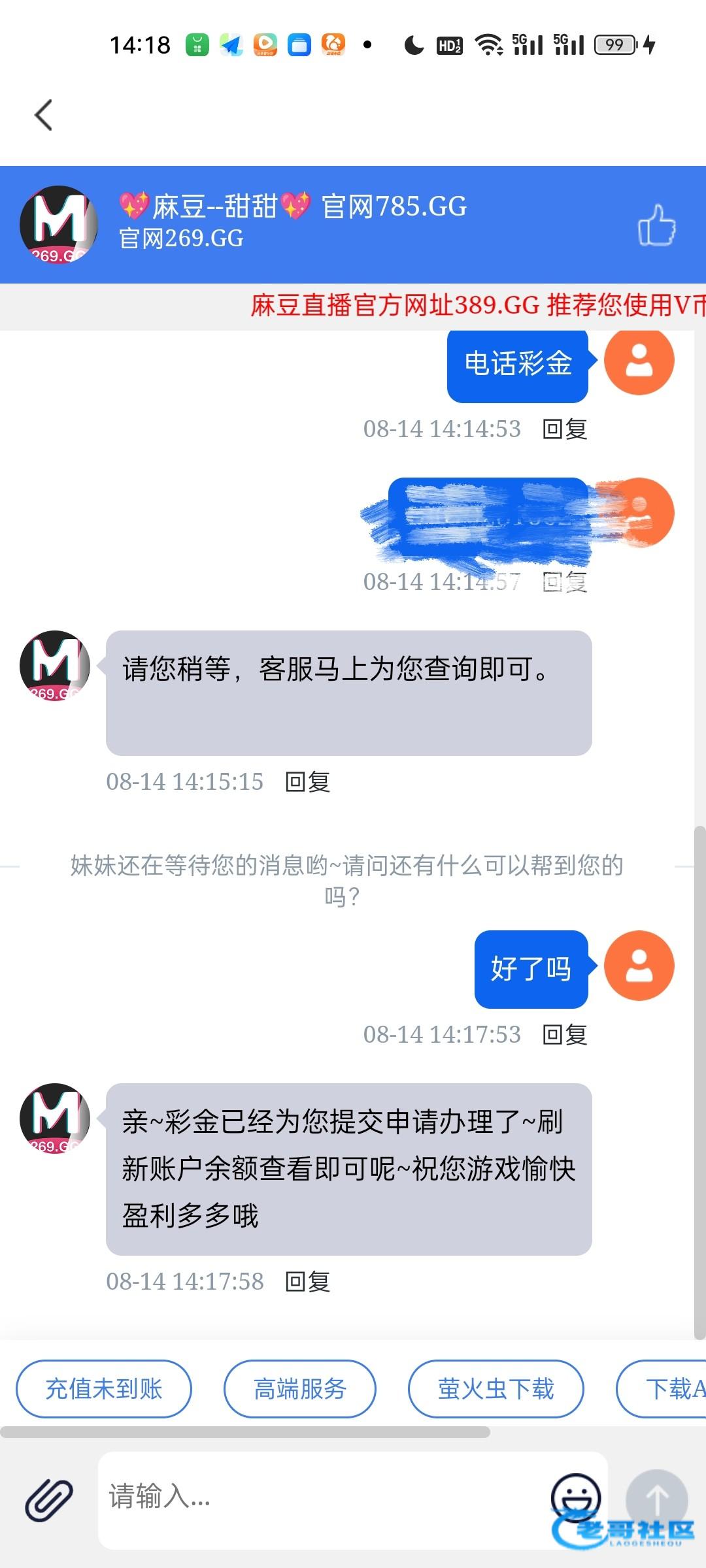The image size is (706, 1568).
Task: Reply to the 电话彩金 message
Action: click(565, 429)
